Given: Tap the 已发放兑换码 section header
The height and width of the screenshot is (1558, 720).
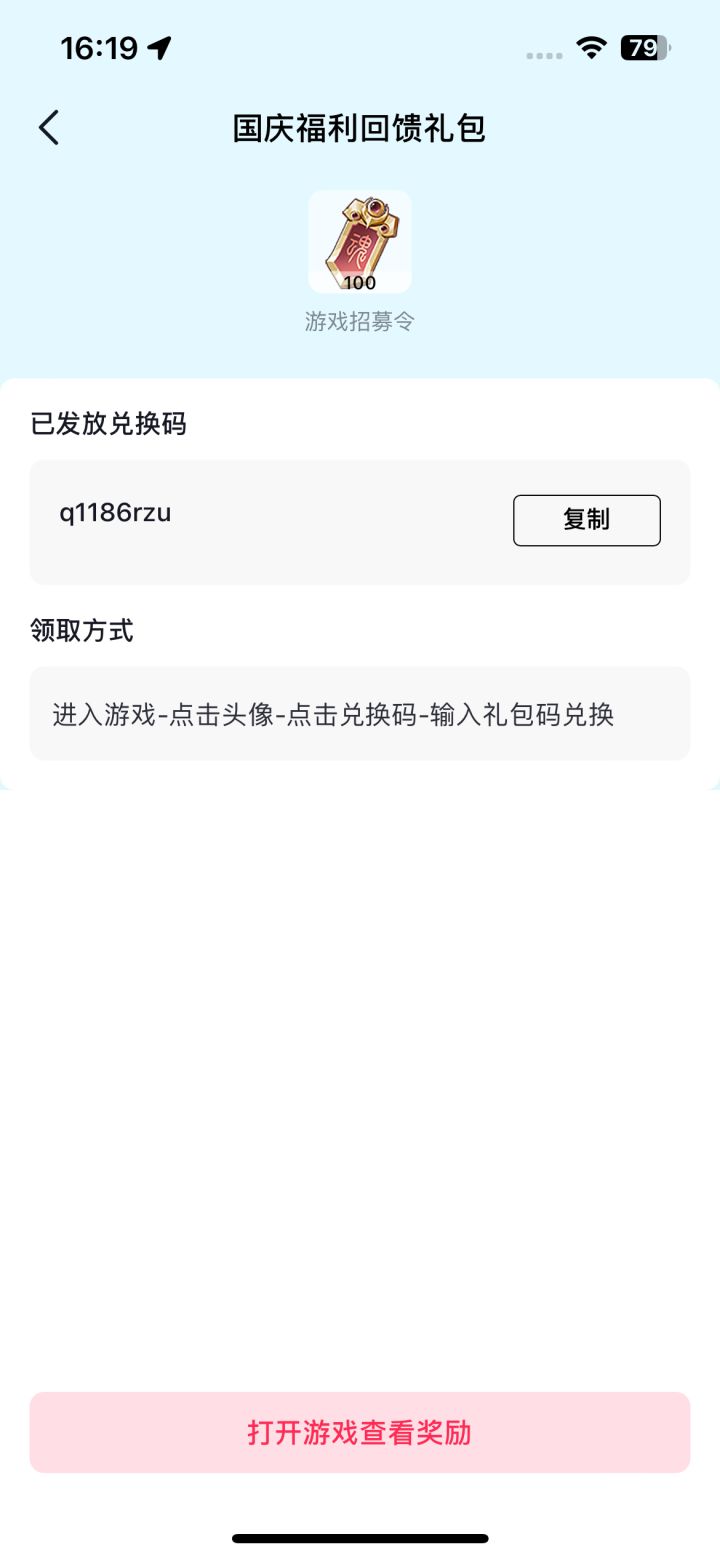Looking at the screenshot, I should (110, 424).
